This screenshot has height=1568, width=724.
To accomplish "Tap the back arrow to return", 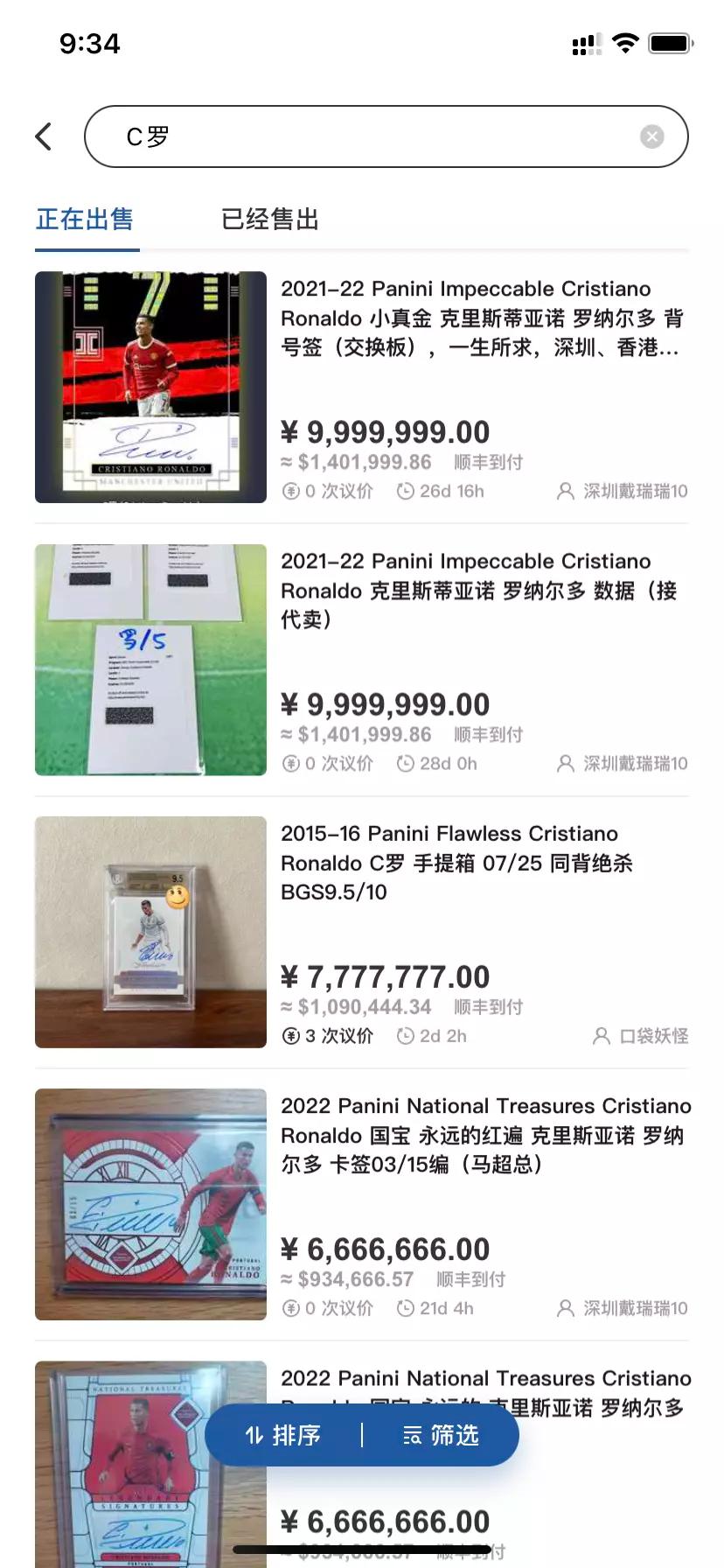I will tap(44, 136).
